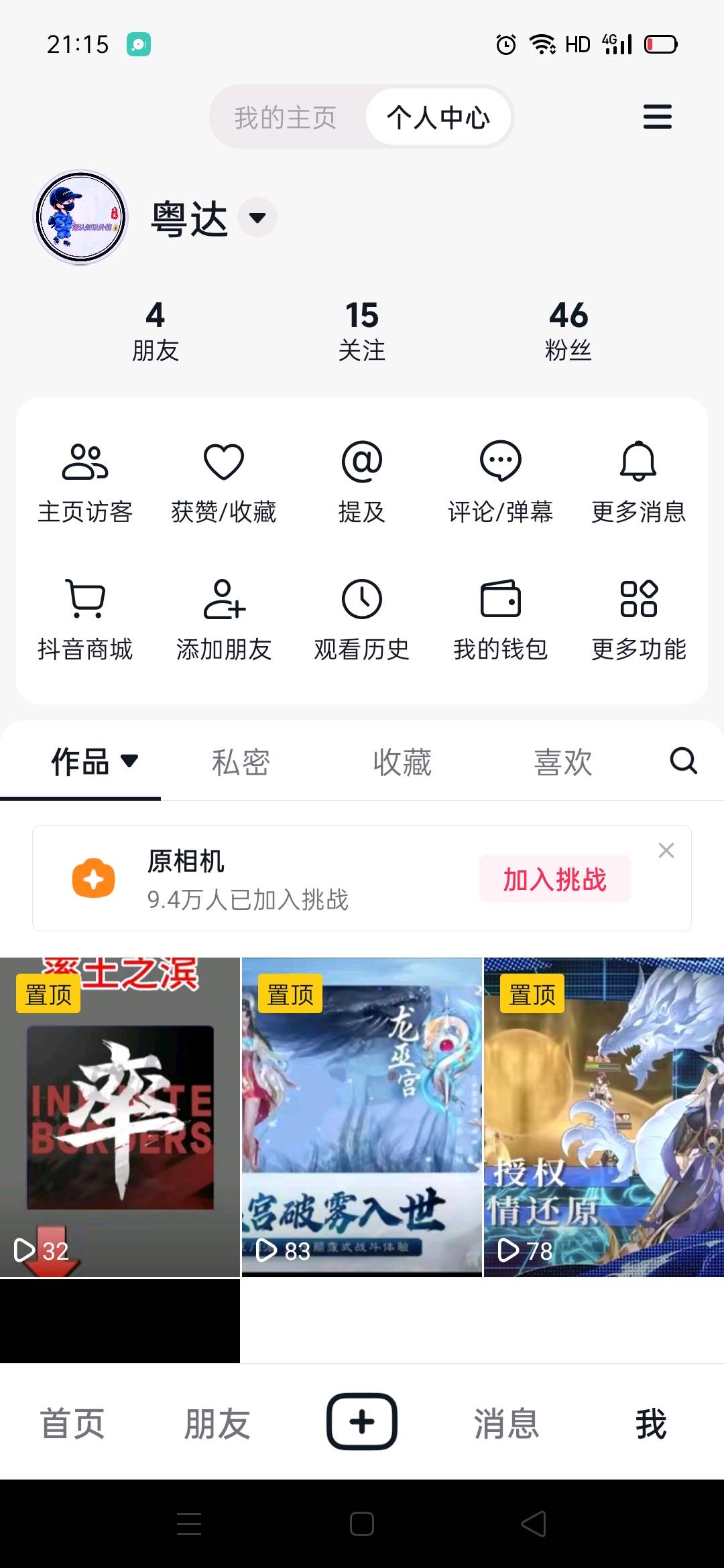
Task: Switch to the 私密 tab
Action: tap(241, 762)
